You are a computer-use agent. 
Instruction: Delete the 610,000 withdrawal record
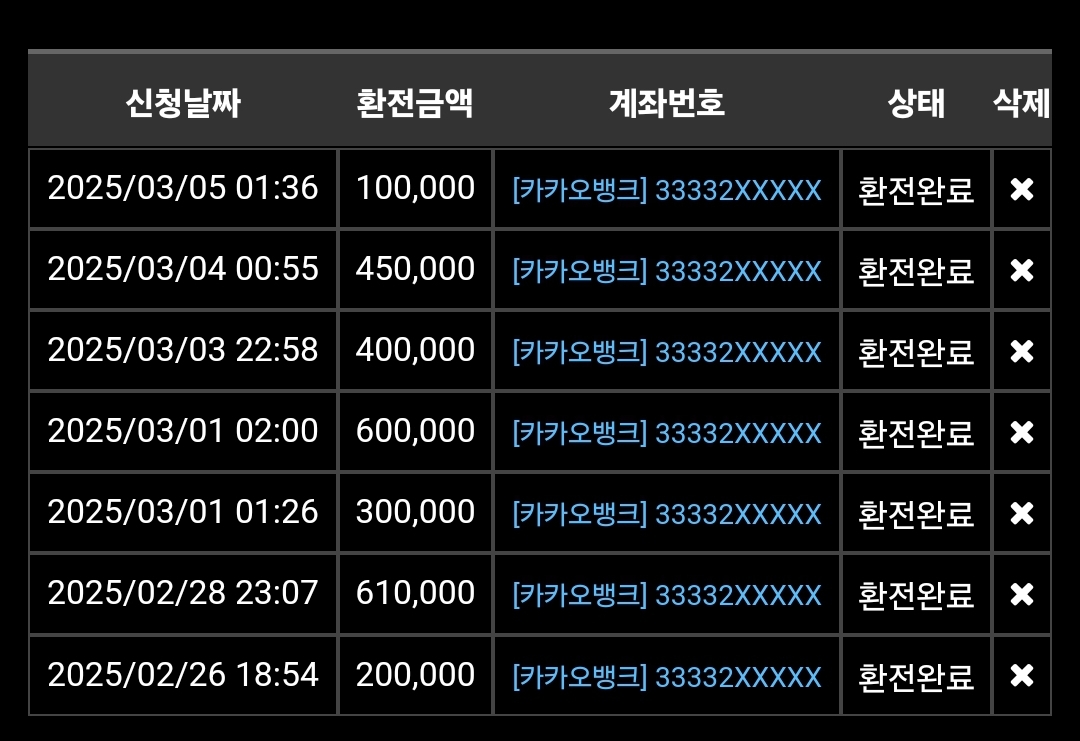[1021, 594]
